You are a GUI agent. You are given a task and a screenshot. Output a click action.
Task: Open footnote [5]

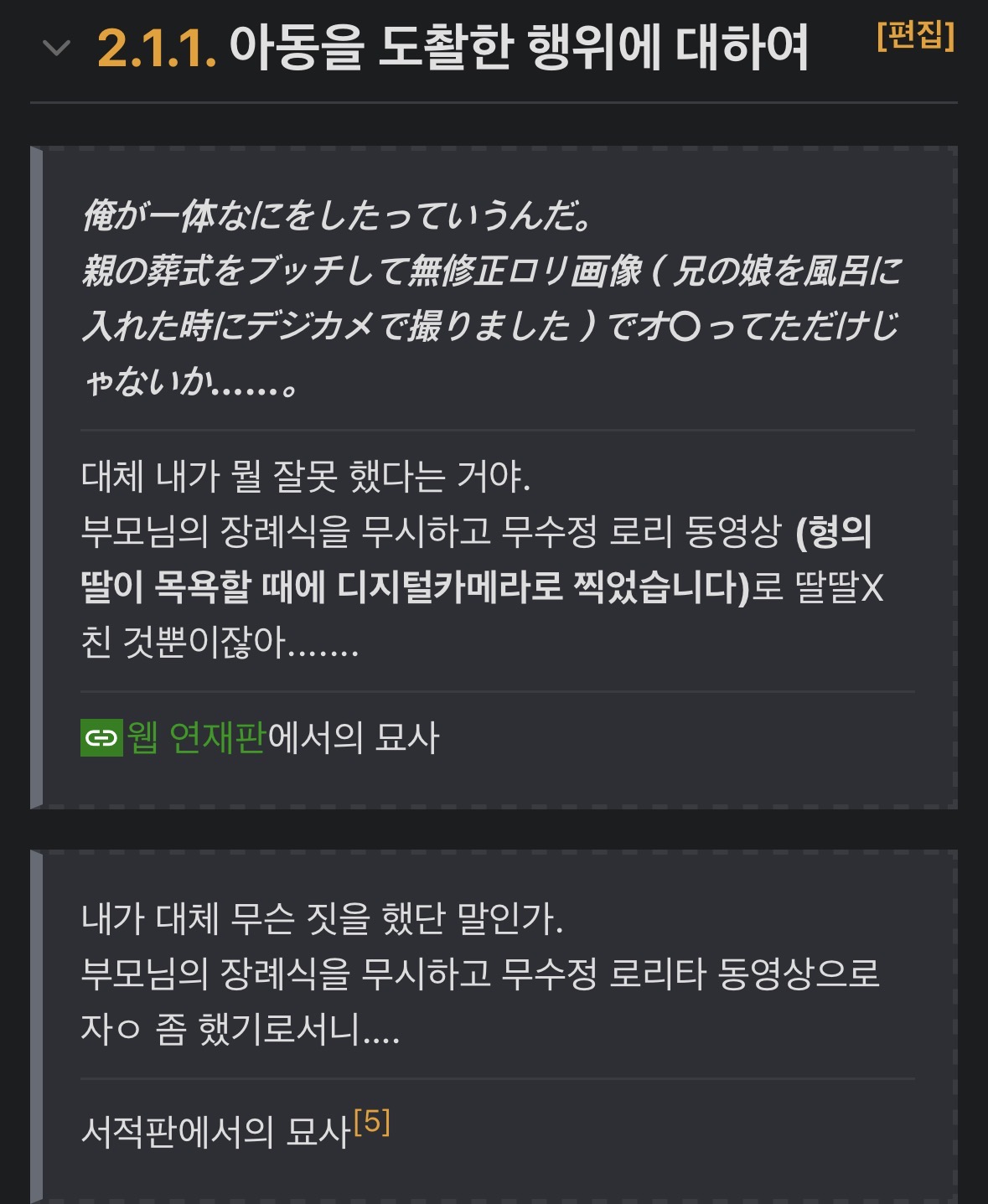tap(372, 1121)
